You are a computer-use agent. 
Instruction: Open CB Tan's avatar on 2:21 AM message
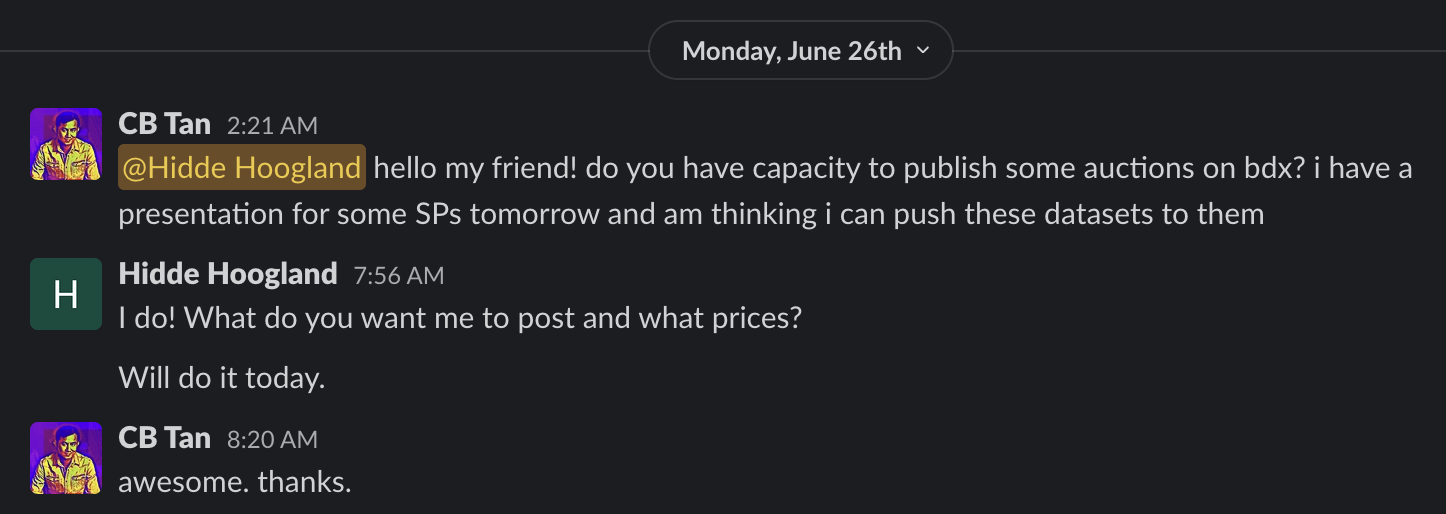(66, 144)
